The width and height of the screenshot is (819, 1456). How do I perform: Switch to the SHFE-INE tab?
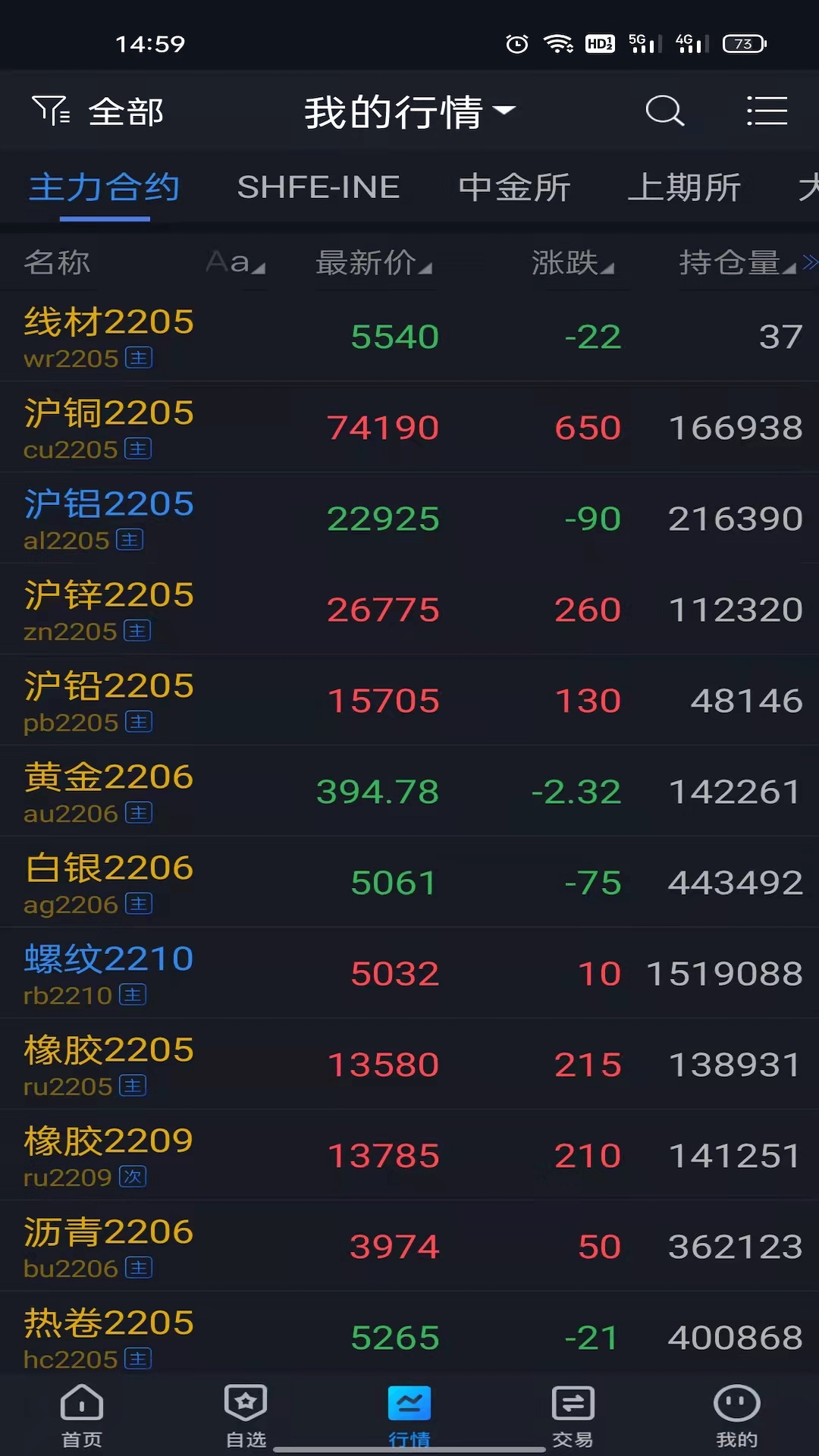[318, 187]
